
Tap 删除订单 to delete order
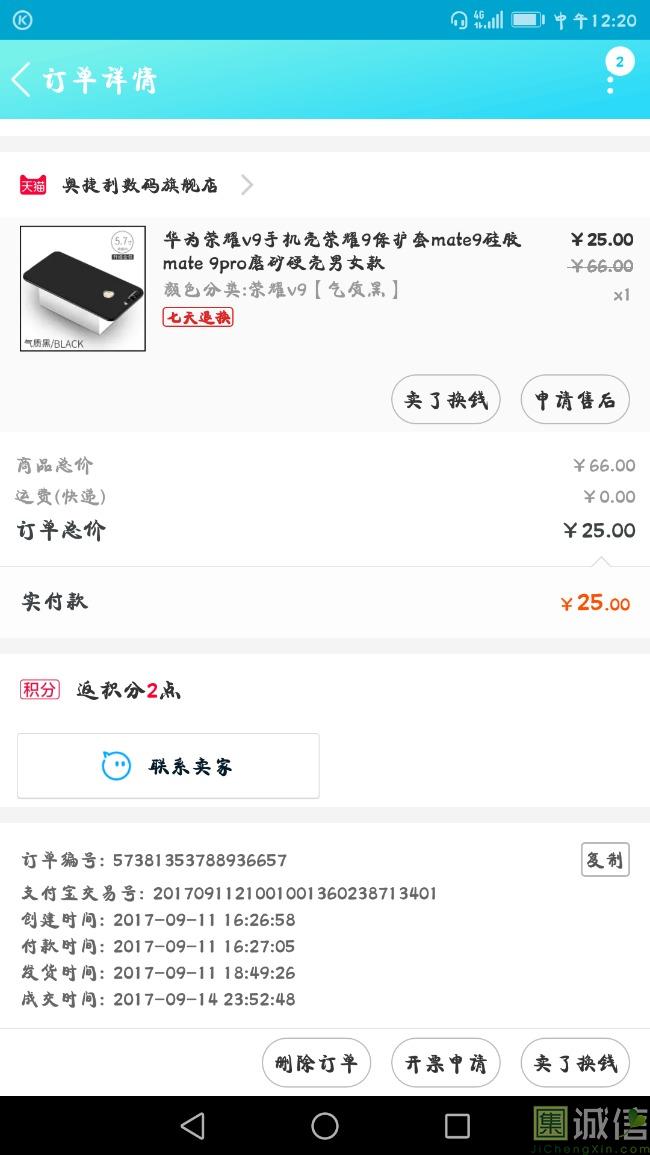pos(316,1063)
